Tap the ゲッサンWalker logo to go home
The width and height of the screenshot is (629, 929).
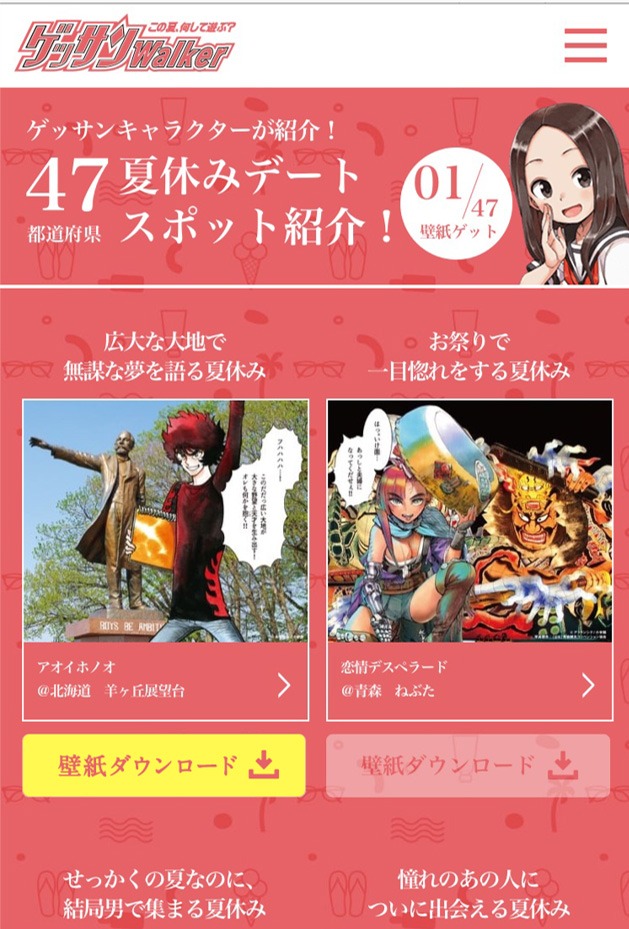pyautogui.click(x=125, y=44)
